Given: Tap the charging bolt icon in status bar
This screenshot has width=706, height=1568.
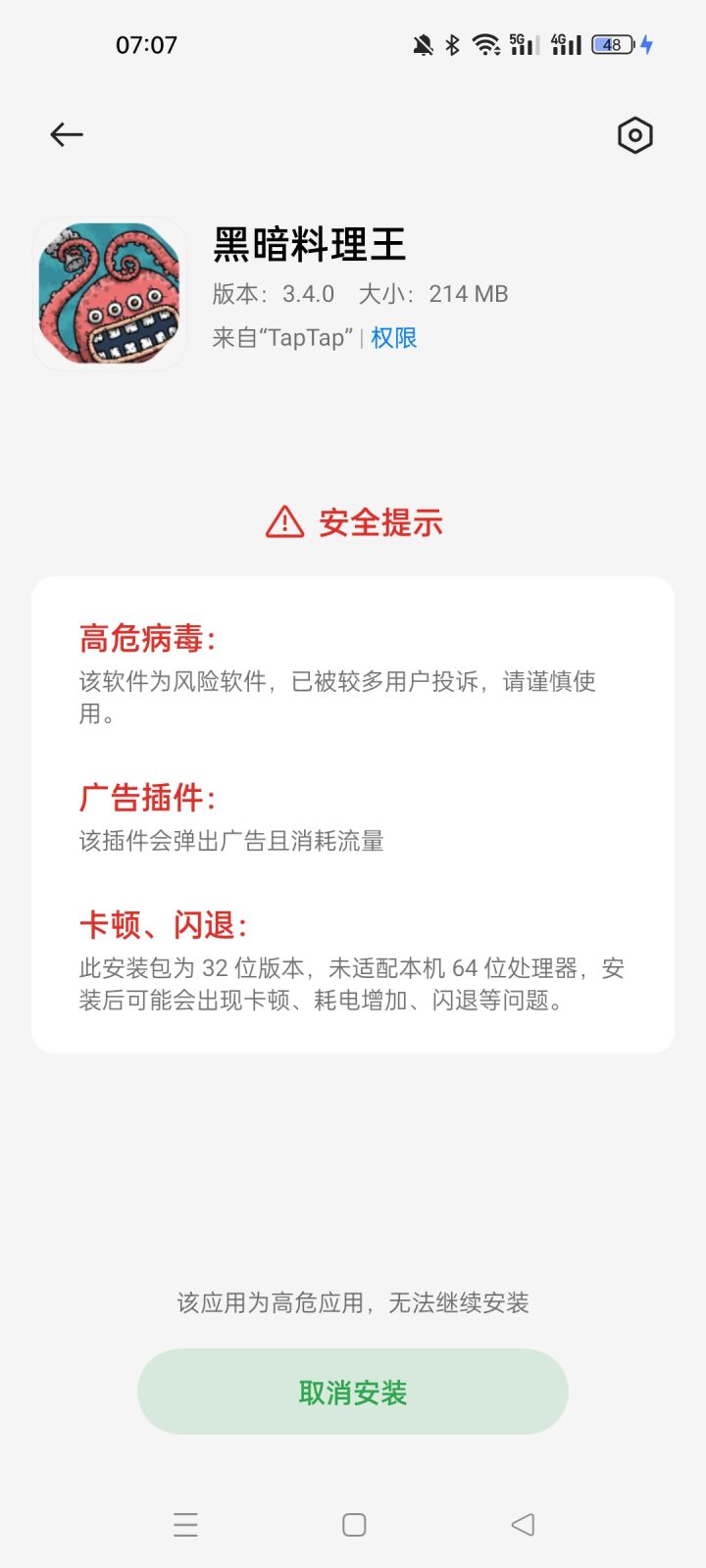Looking at the screenshot, I should 645,43.
